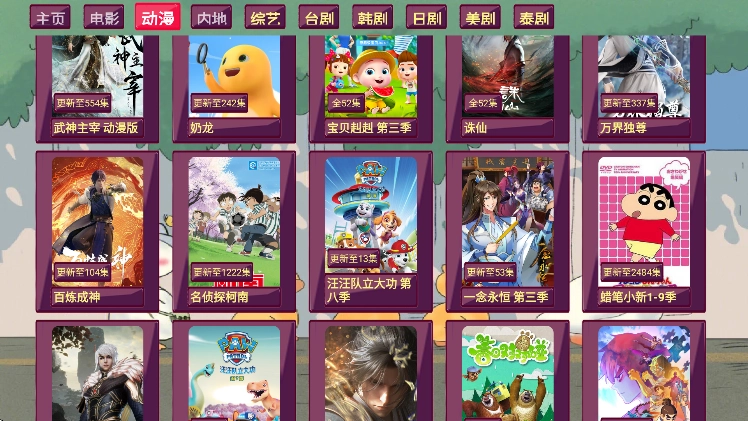
Task: Open the 百炼成神 card
Action: point(97,230)
